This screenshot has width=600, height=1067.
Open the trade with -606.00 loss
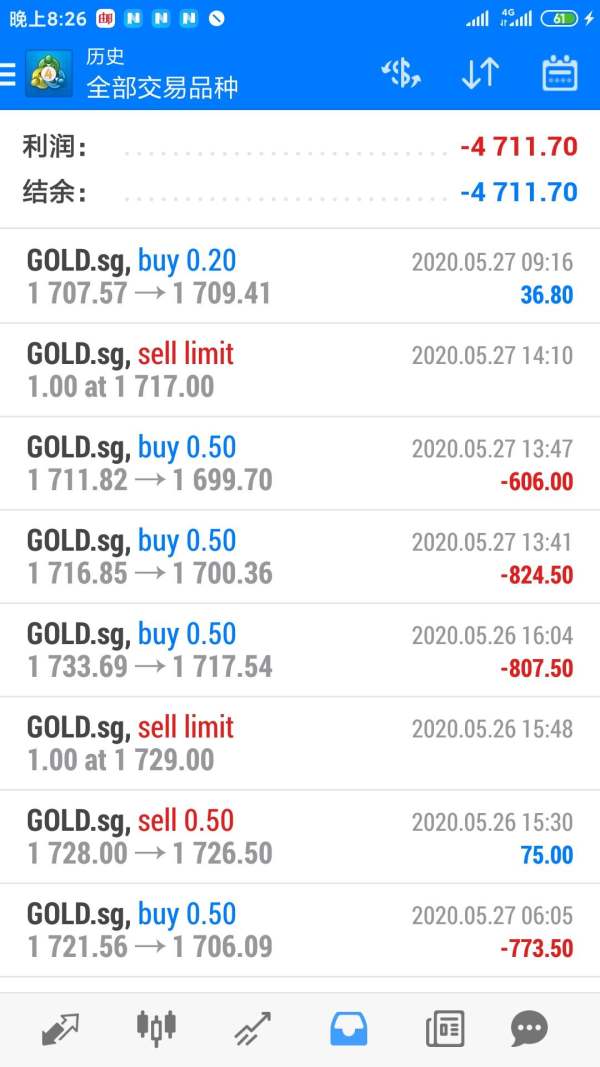point(300,463)
